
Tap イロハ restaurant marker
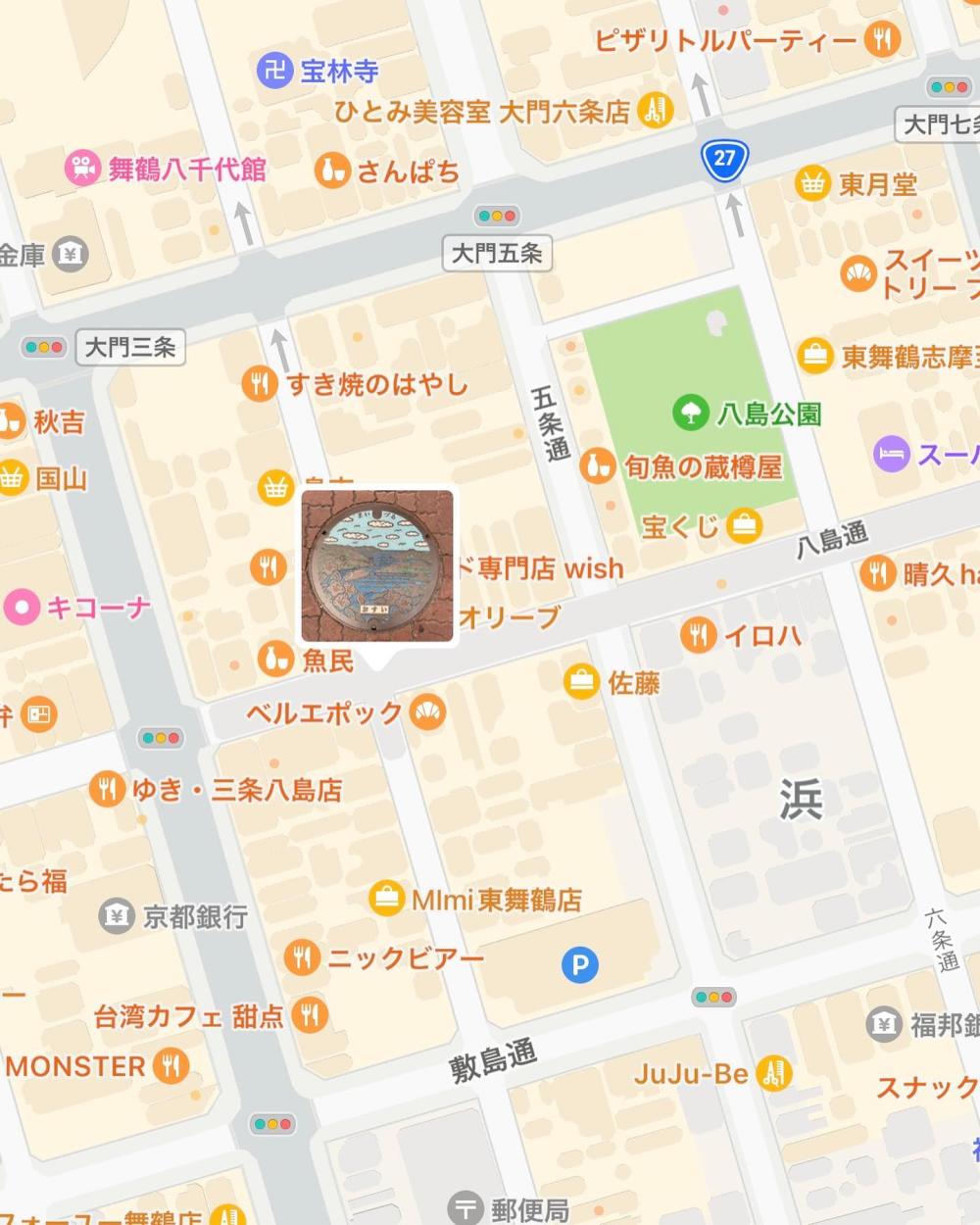tap(697, 635)
